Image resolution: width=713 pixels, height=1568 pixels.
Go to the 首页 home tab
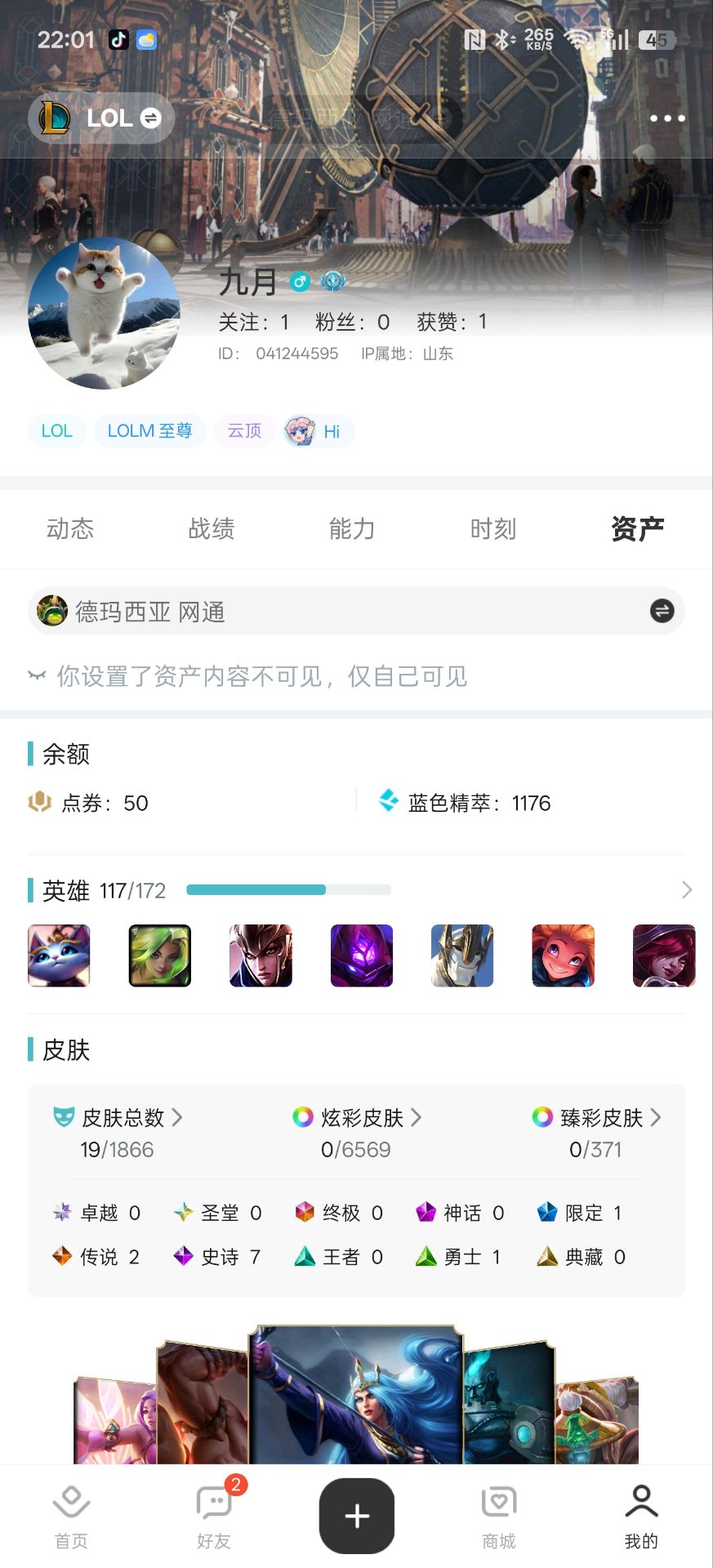click(71, 1516)
